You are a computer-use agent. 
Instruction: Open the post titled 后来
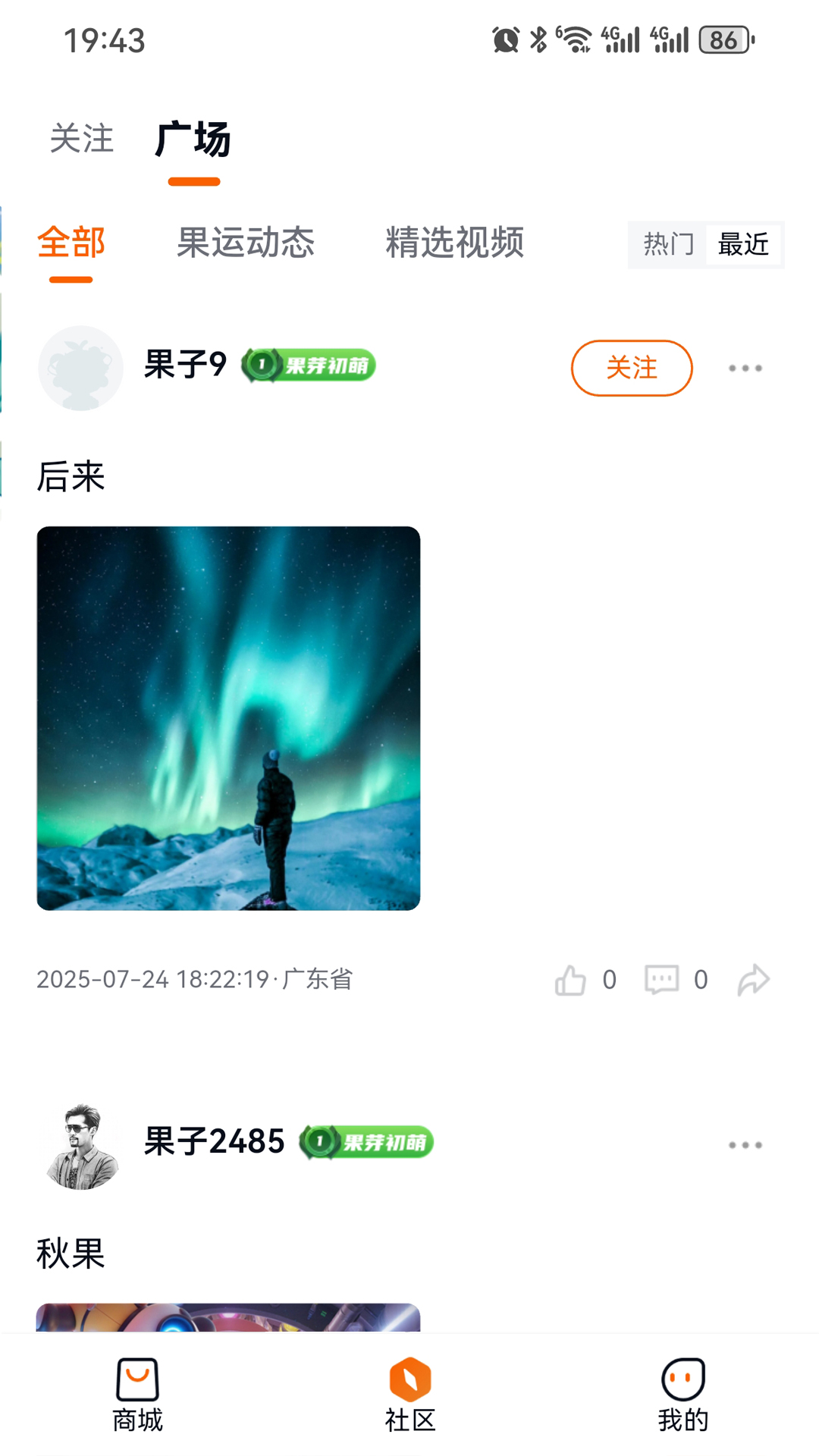point(72,477)
